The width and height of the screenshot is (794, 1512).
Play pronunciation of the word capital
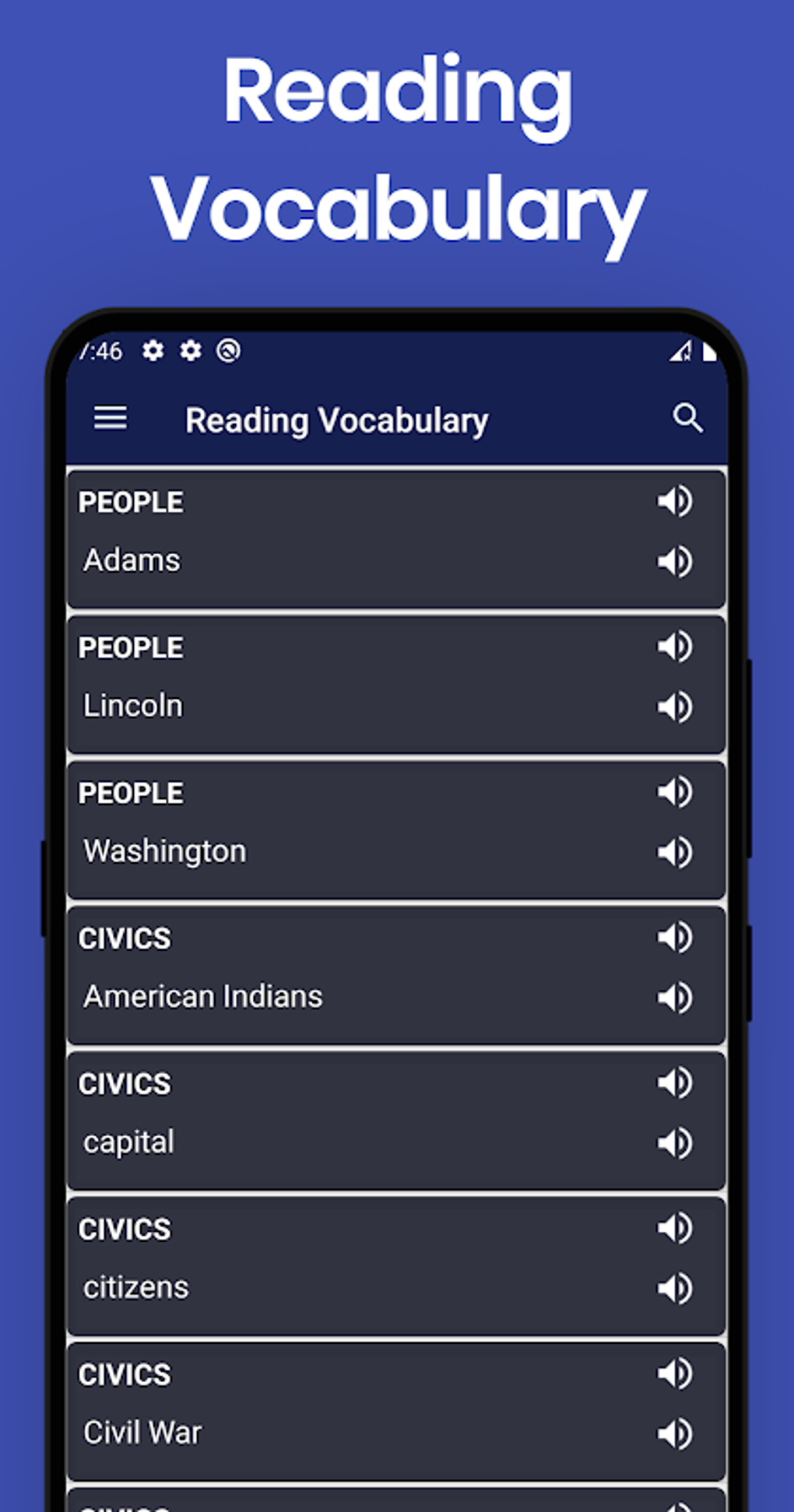pos(674,1142)
